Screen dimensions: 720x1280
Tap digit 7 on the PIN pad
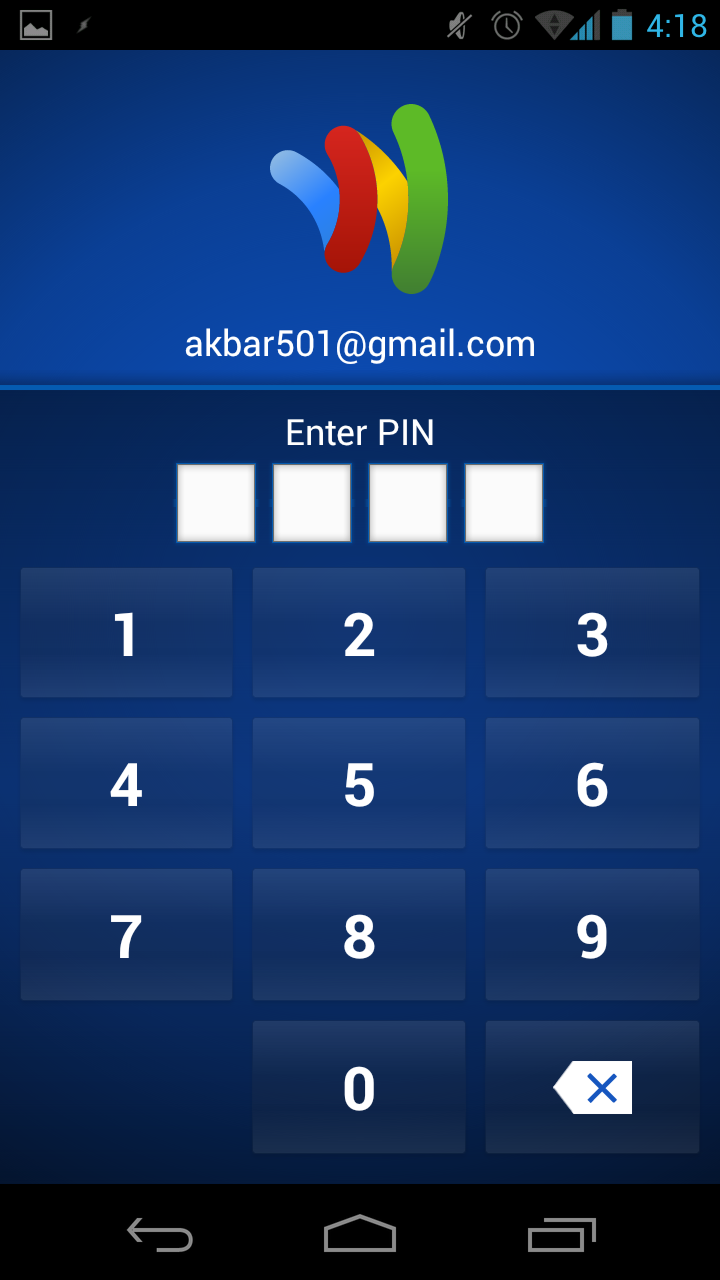tap(126, 935)
